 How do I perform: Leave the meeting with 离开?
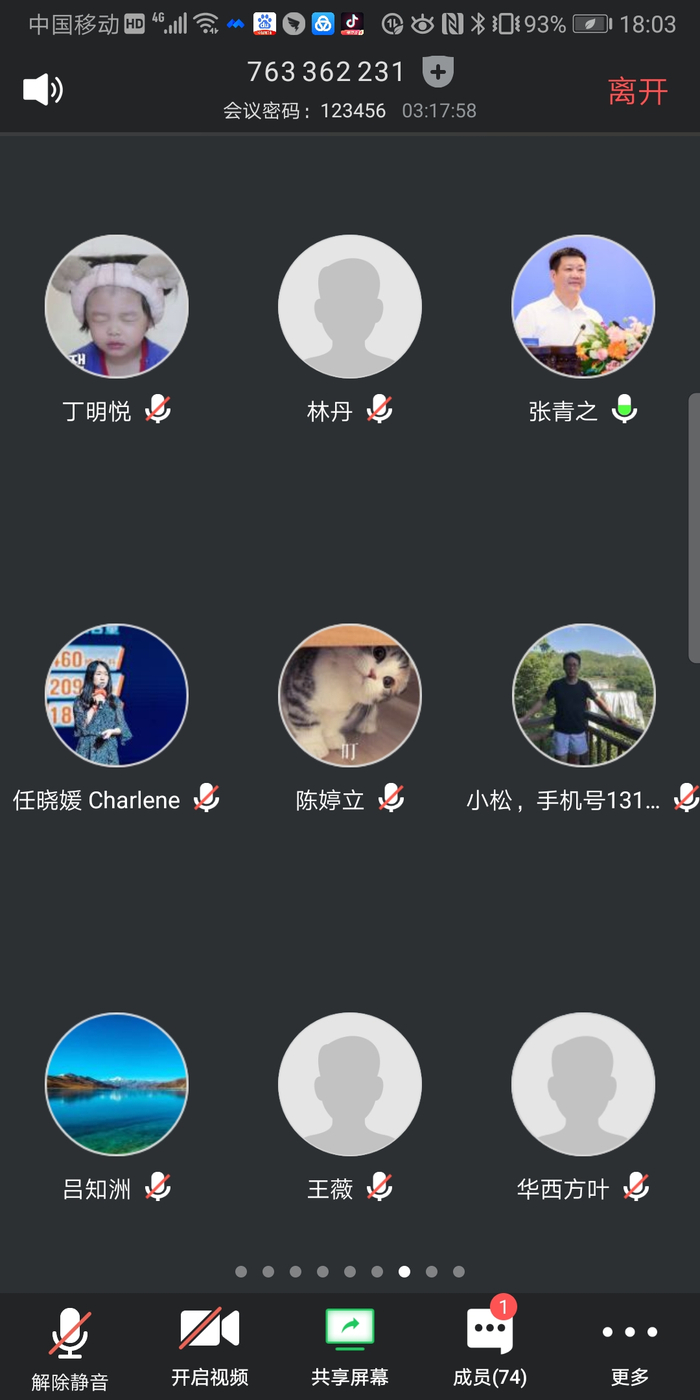[638, 91]
